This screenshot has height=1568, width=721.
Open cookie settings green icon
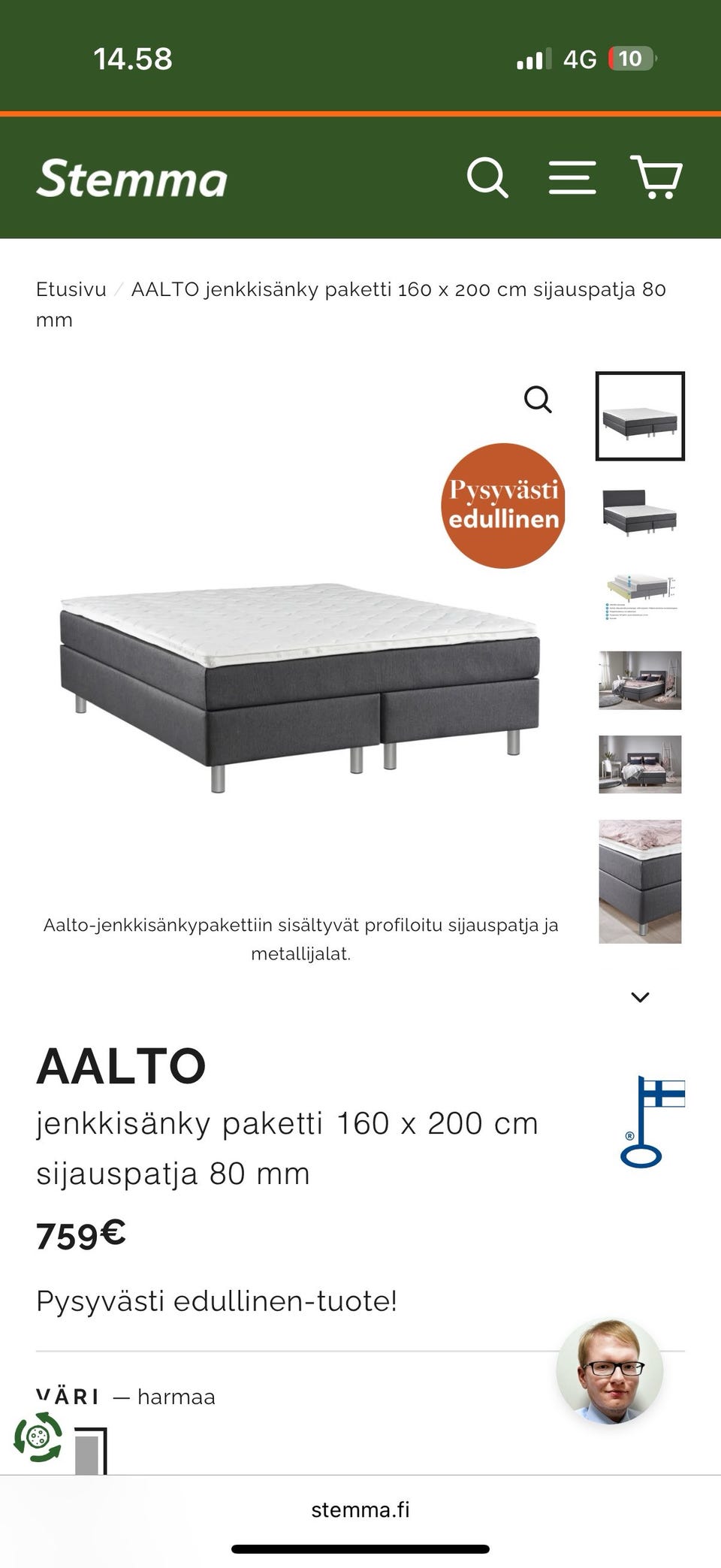click(38, 1437)
